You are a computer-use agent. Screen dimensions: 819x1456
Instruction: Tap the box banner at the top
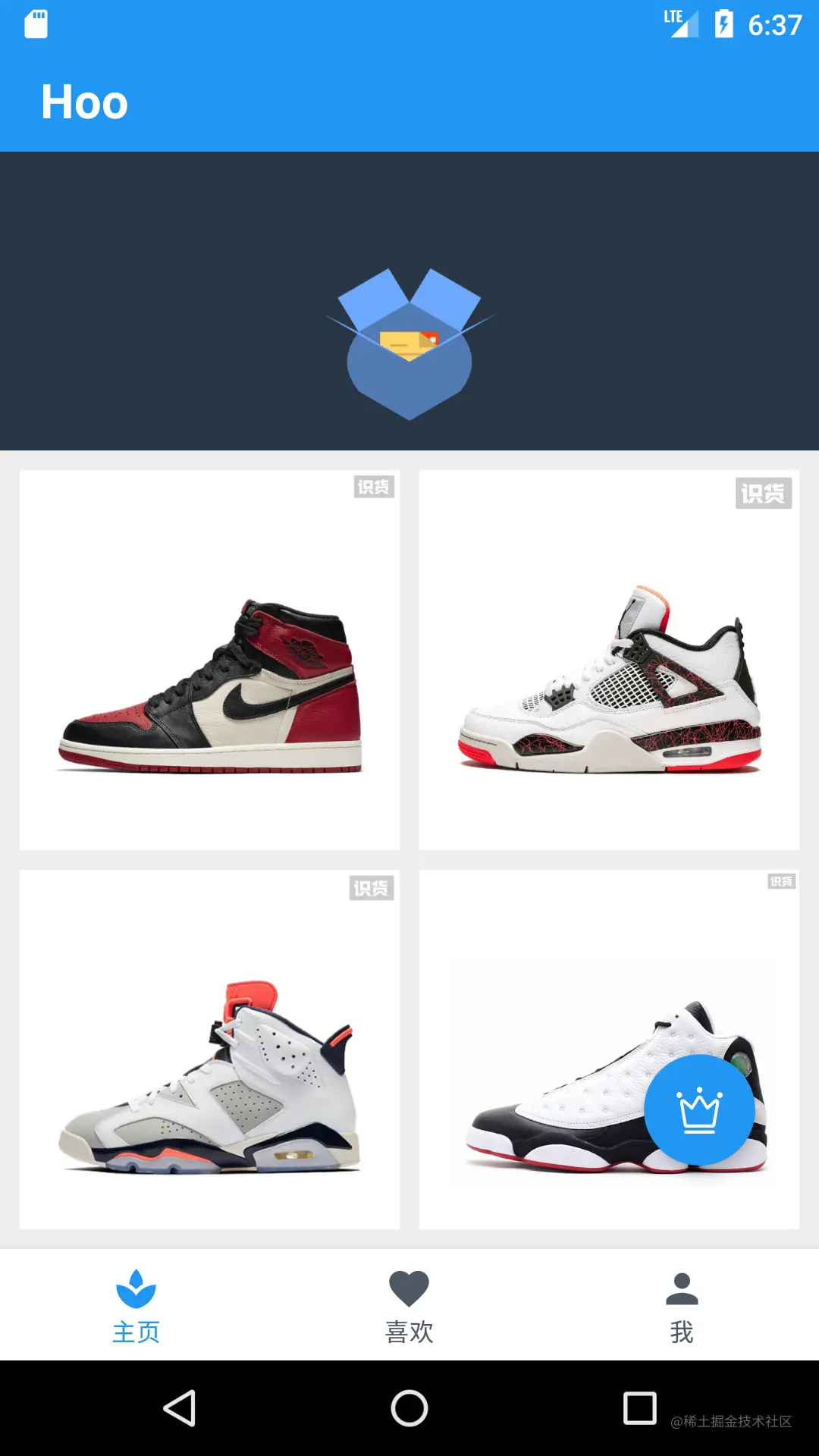tap(409, 301)
